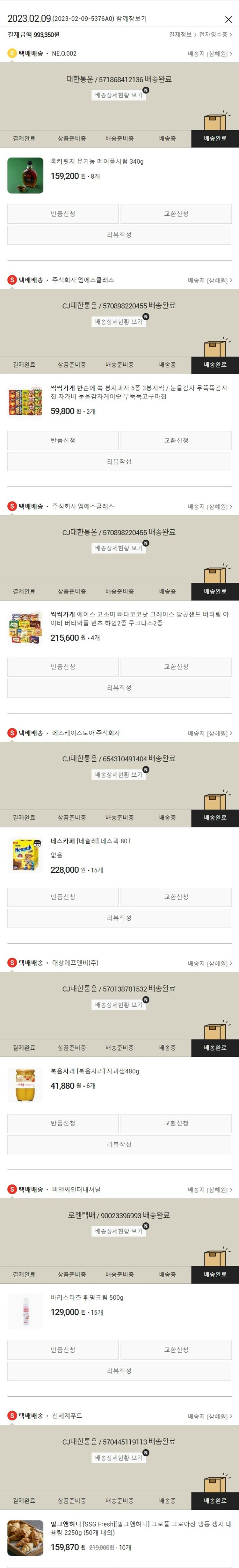Open 네슬레 네스퀵 80T product image

(x=25, y=855)
